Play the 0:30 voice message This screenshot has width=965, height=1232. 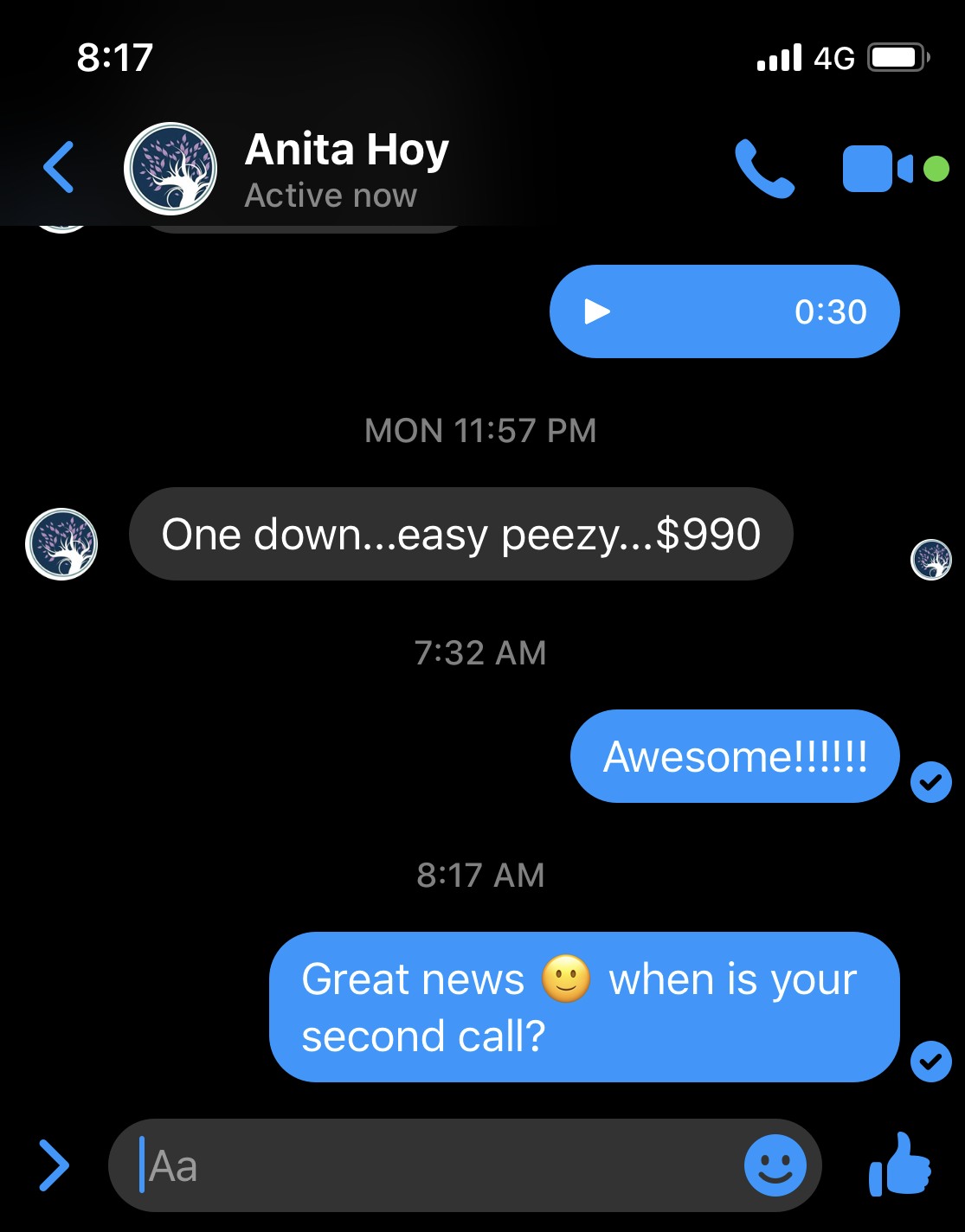point(597,311)
